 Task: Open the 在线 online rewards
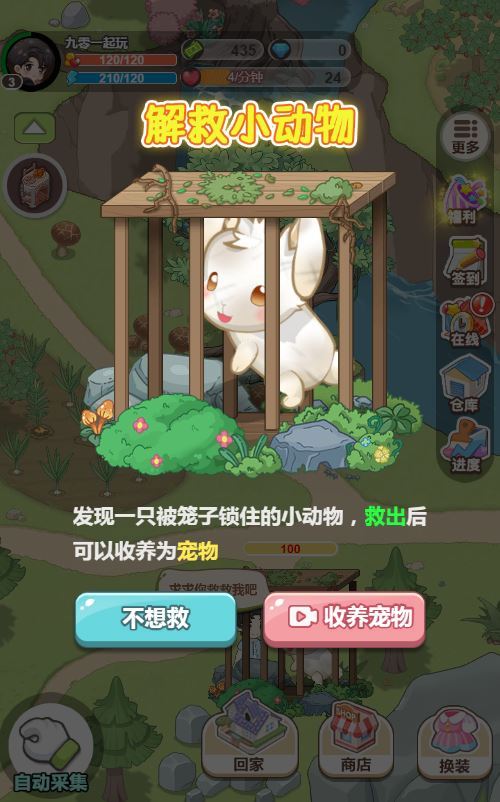click(x=465, y=322)
